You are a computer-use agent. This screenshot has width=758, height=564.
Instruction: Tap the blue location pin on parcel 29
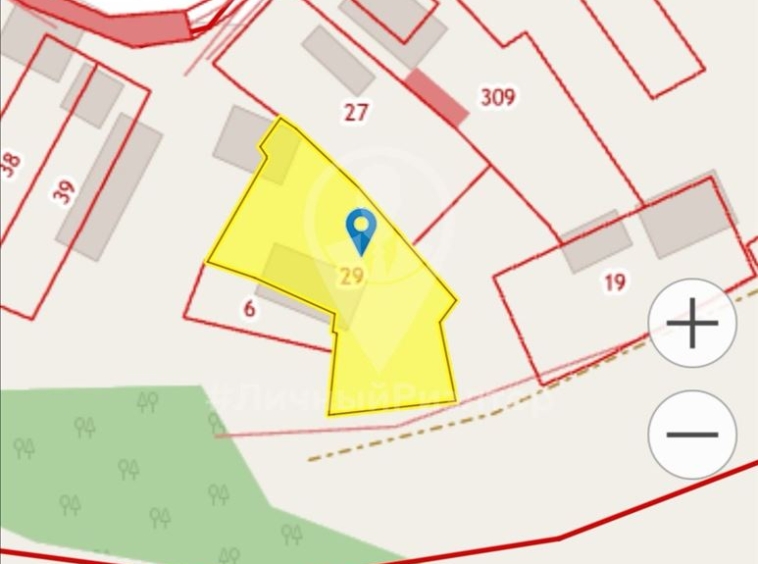coord(360,230)
